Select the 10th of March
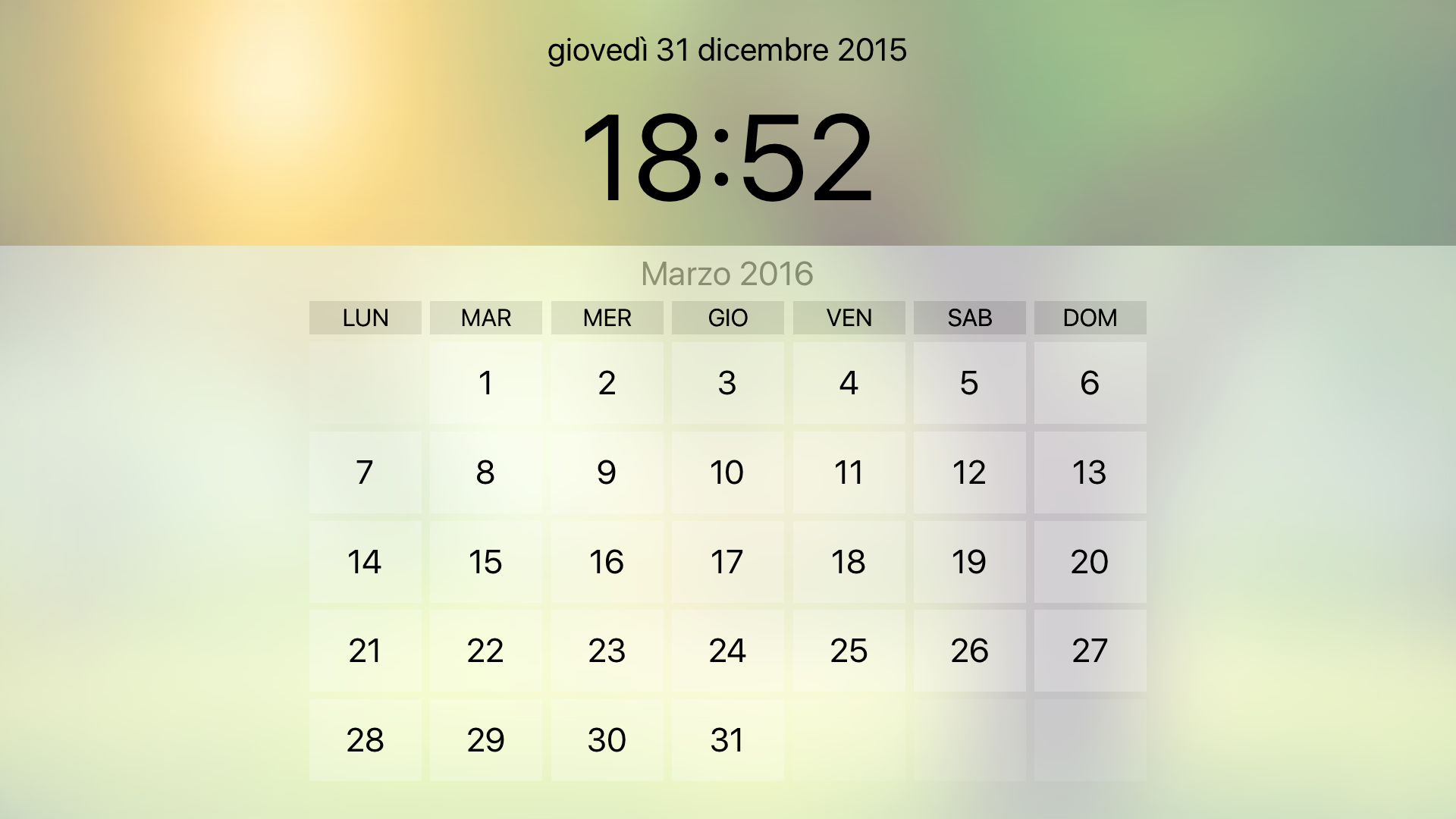The width and height of the screenshot is (1456, 819). [727, 472]
